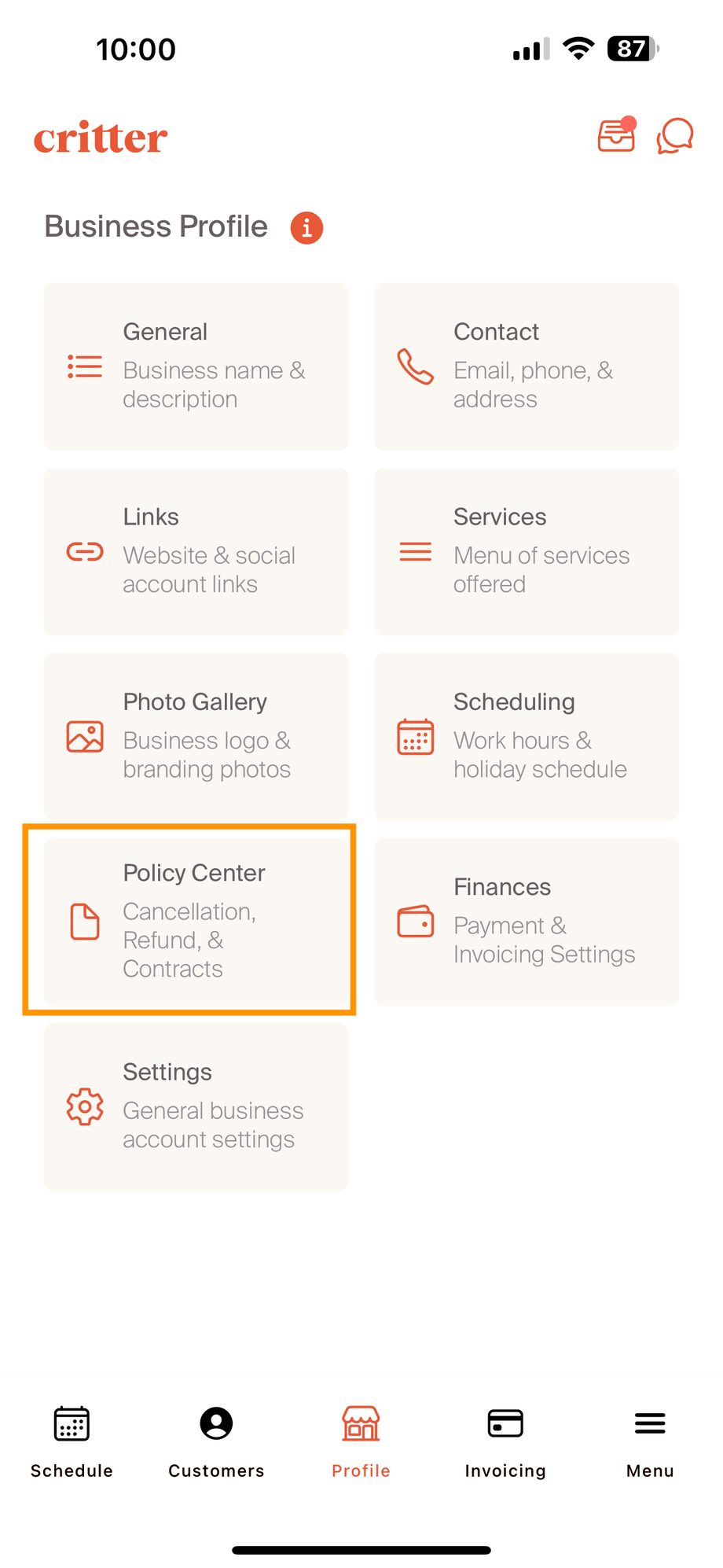Screen dimensions: 723x1568
Task: Open the Menu tab
Action: click(650, 1441)
